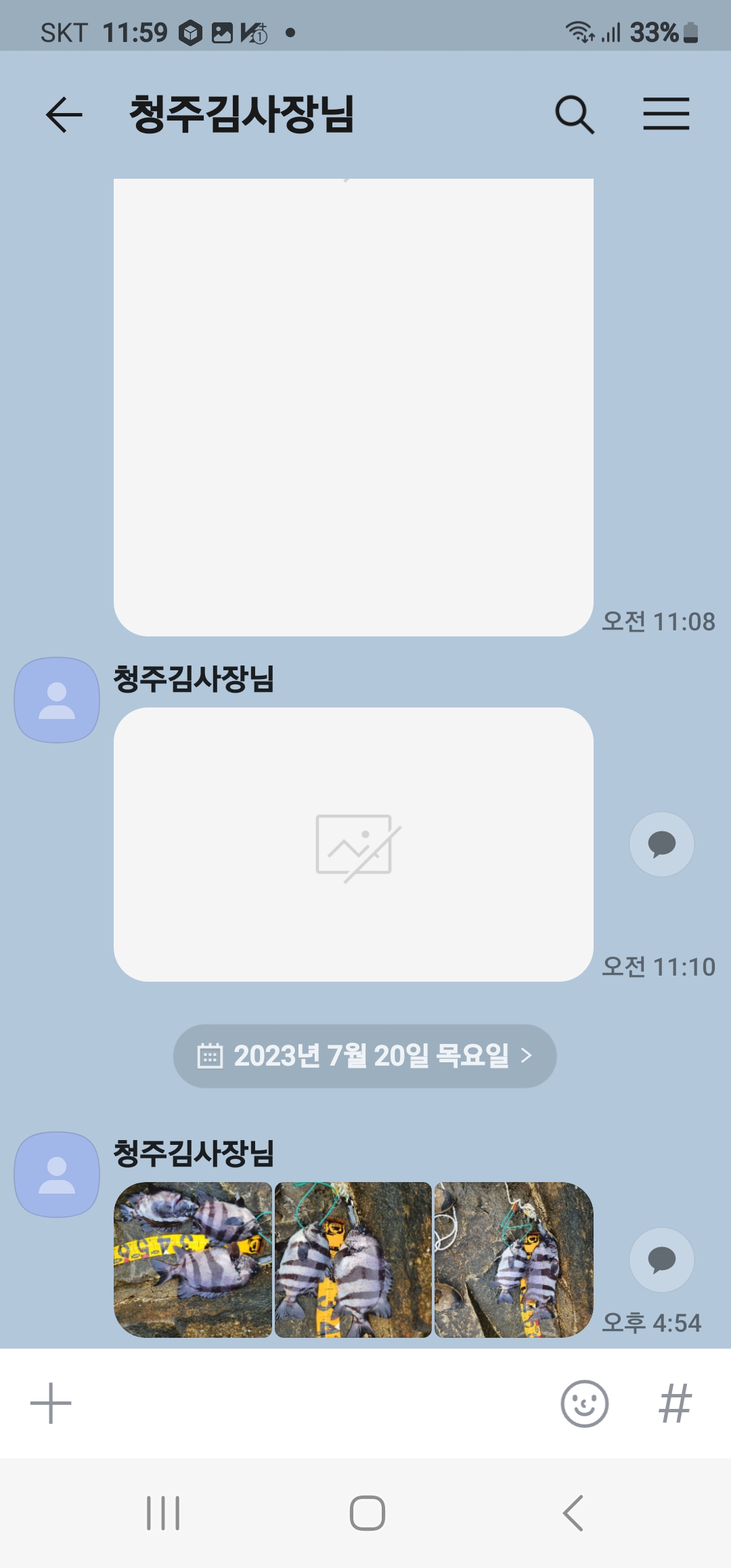This screenshot has height=1568, width=731.
Task: Open the chat room hamburger menu
Action: pyautogui.click(x=666, y=114)
